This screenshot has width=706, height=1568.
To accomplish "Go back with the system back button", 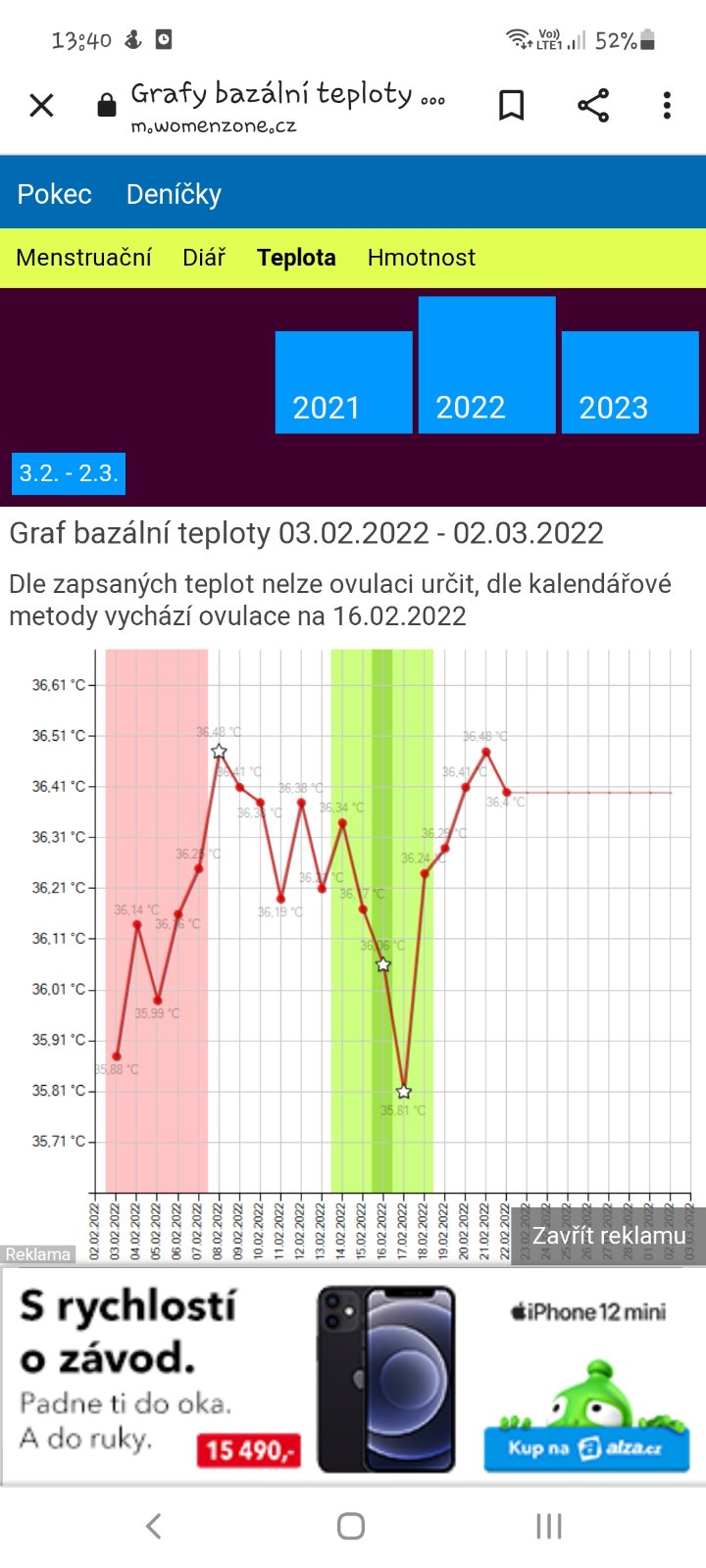I will pos(153,1526).
